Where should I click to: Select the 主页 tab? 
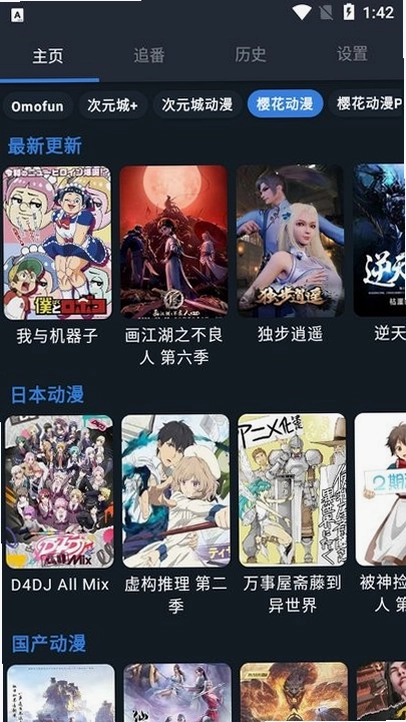48,56
